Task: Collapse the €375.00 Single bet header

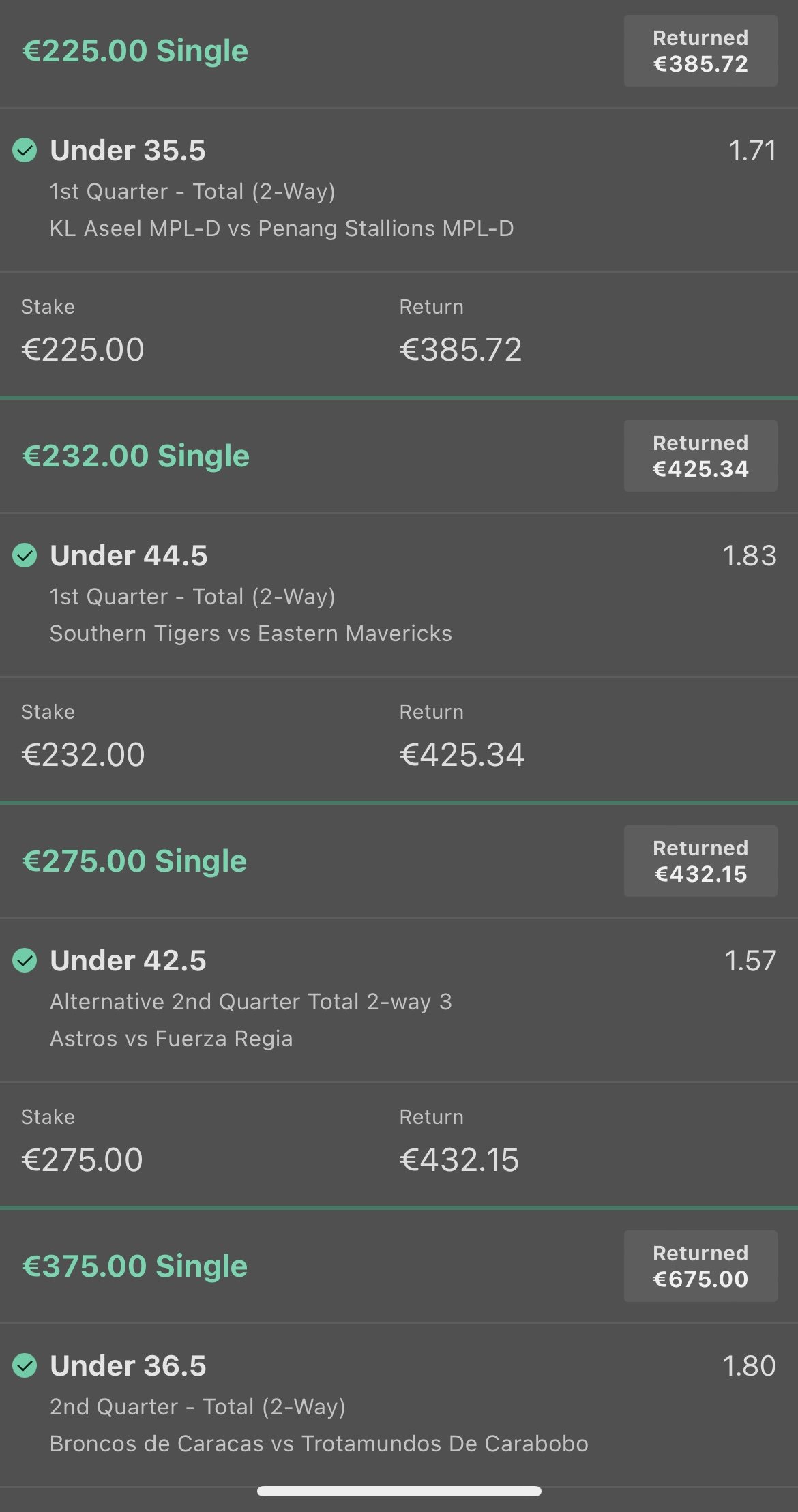Action: (399, 1266)
